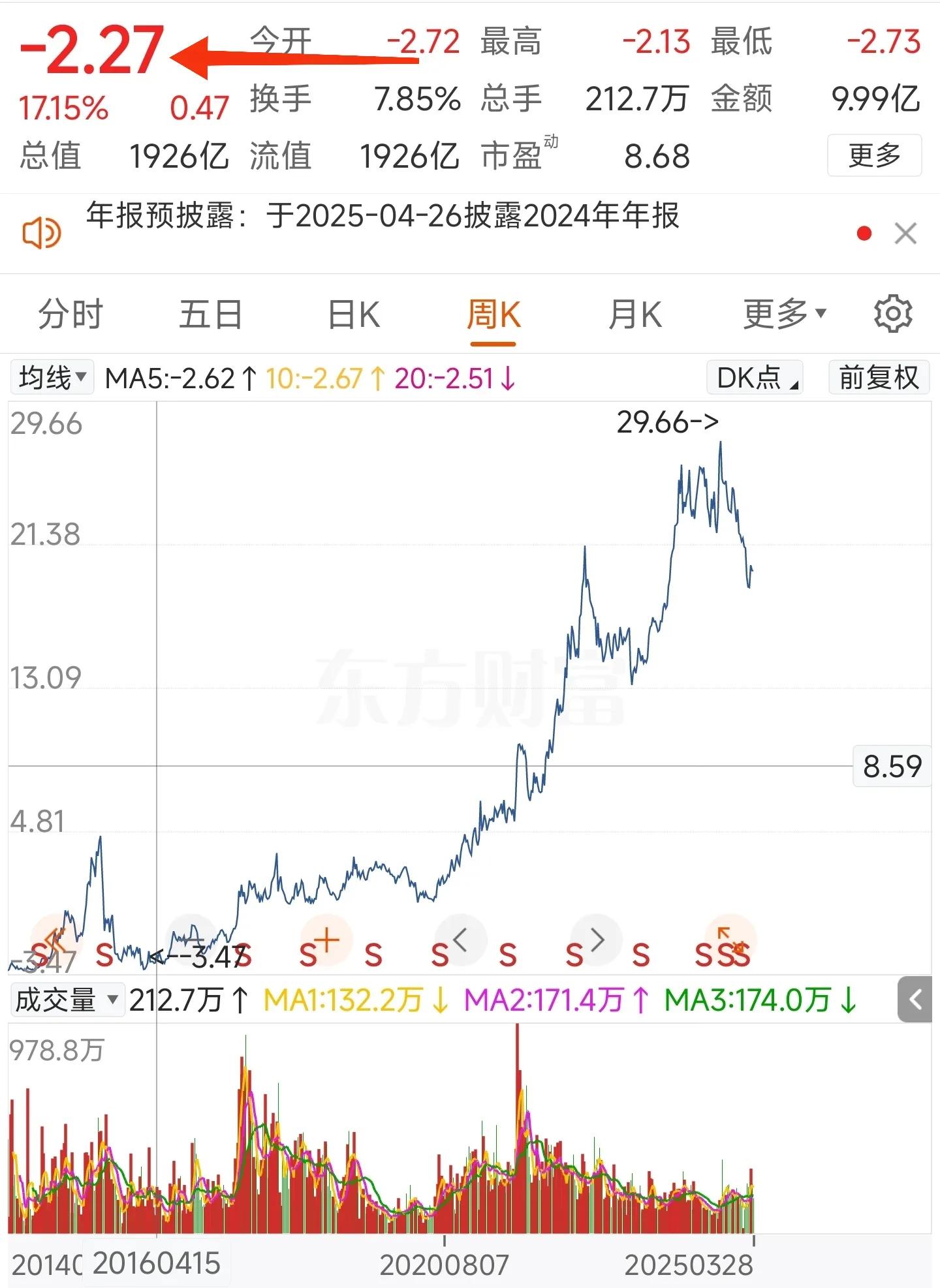Dismiss the announcement banner with the X

coord(905,233)
